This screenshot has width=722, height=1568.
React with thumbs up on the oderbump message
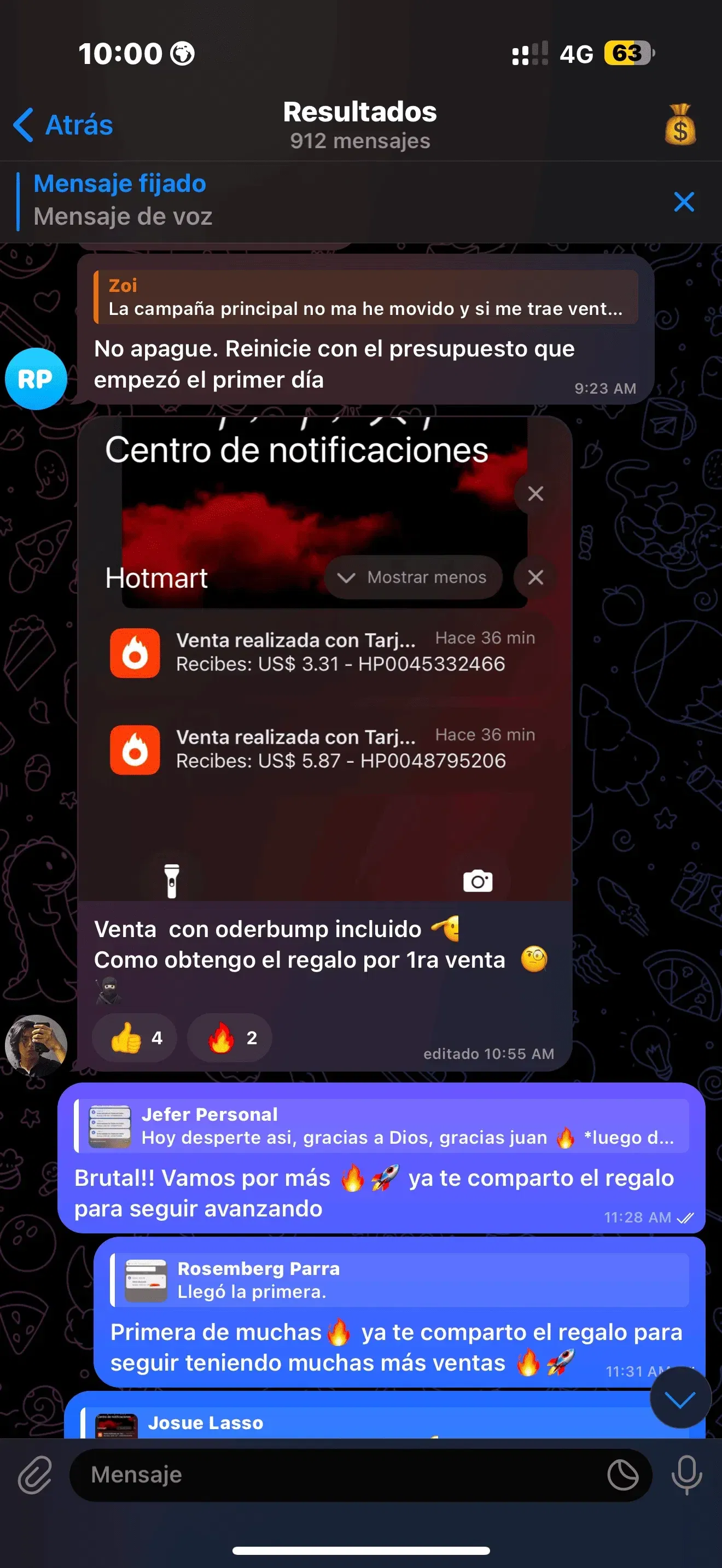point(135,1038)
